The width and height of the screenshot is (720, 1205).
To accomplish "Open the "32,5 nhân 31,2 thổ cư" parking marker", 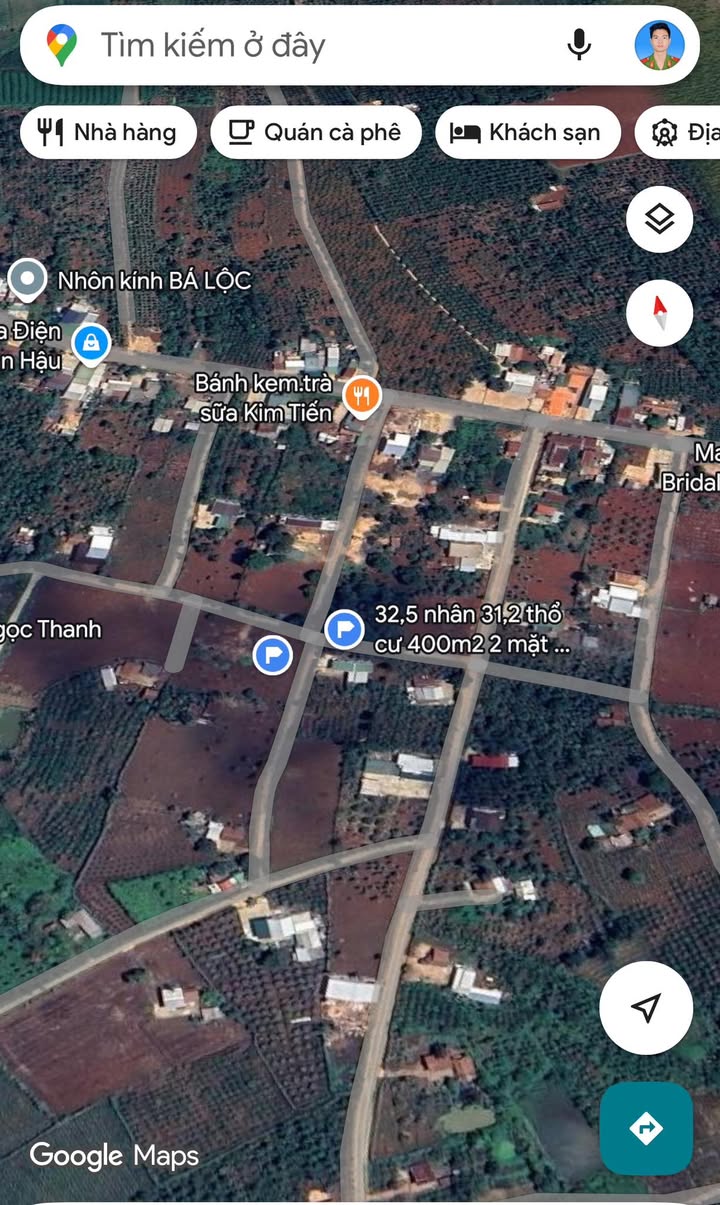I will click(345, 630).
